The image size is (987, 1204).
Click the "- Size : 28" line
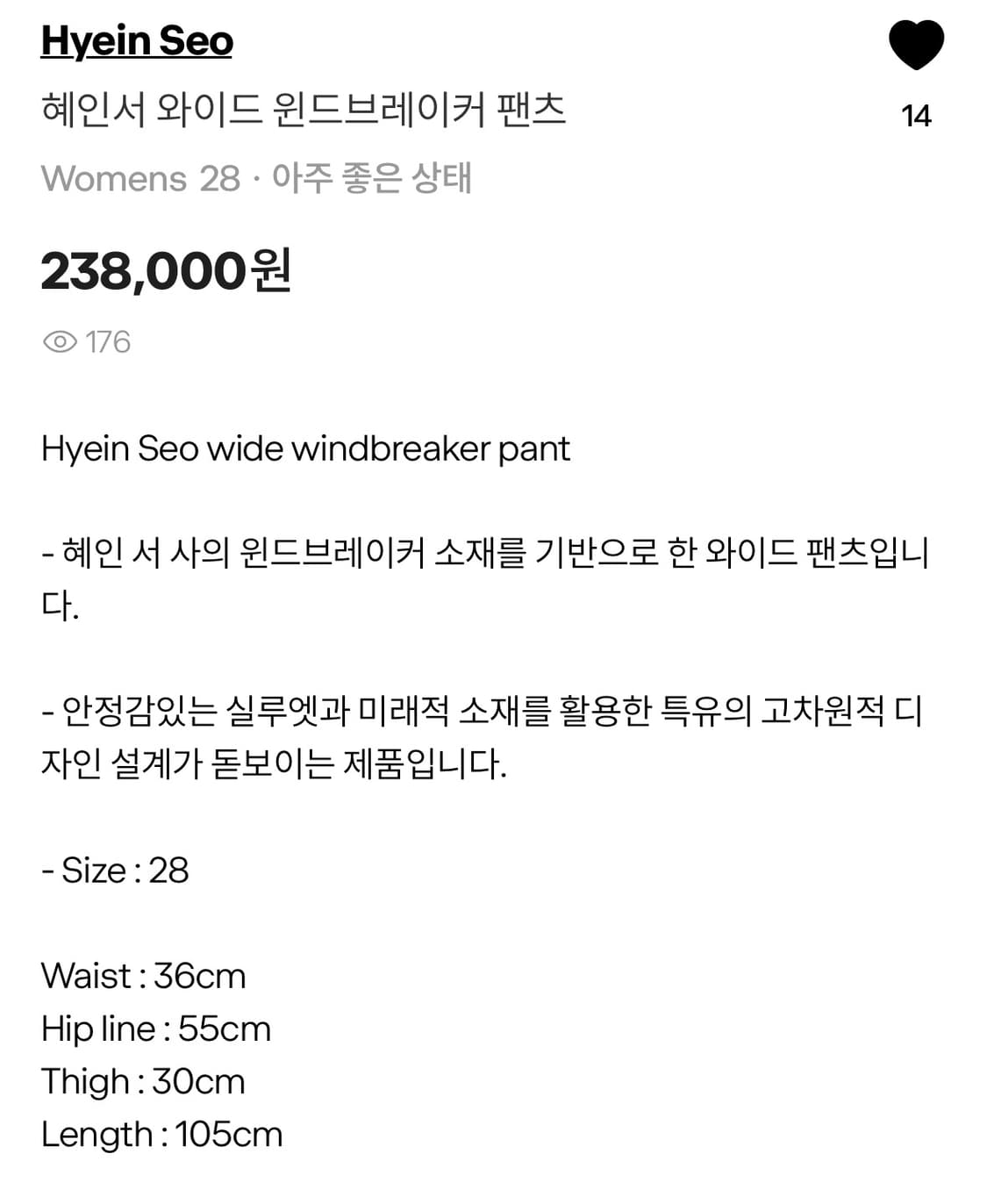click(x=112, y=871)
